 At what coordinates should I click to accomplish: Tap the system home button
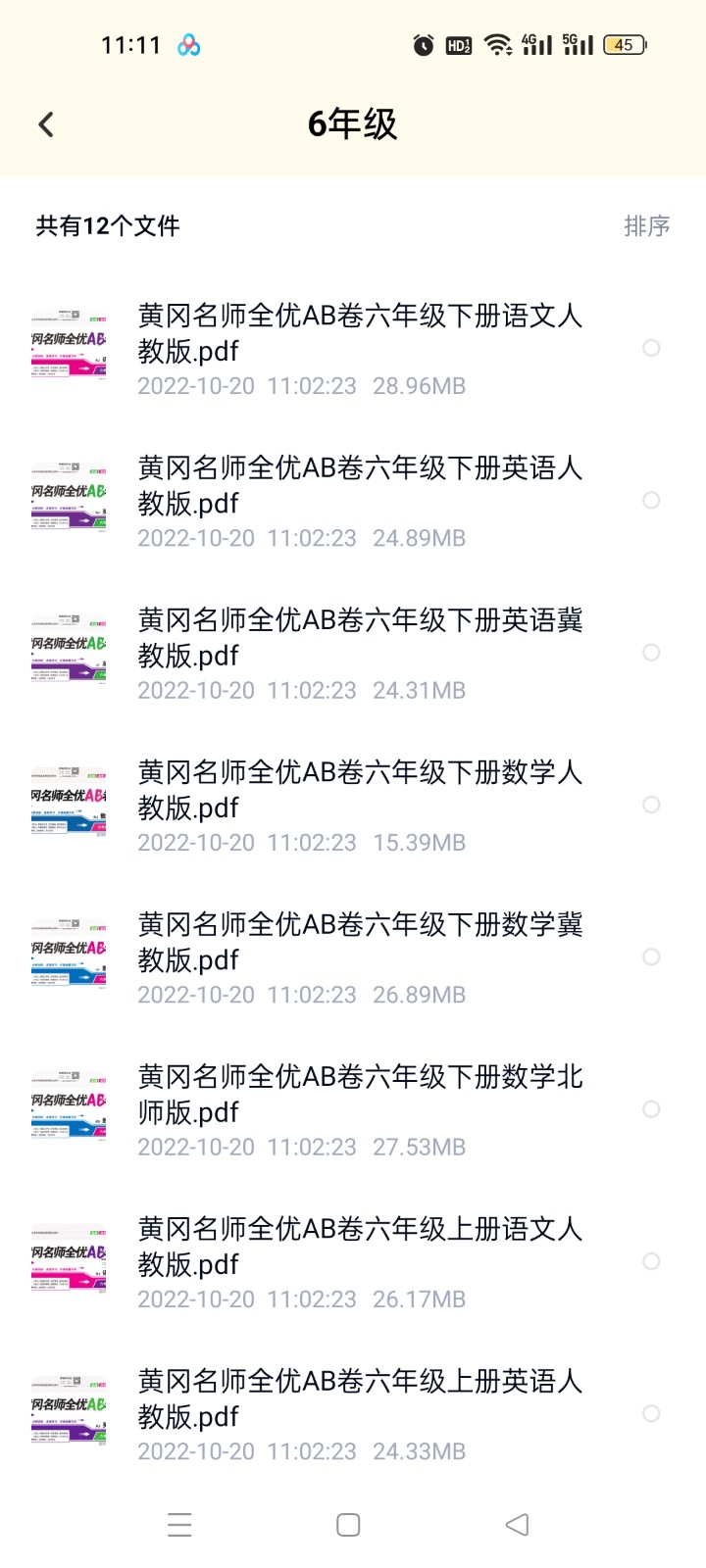[348, 1525]
